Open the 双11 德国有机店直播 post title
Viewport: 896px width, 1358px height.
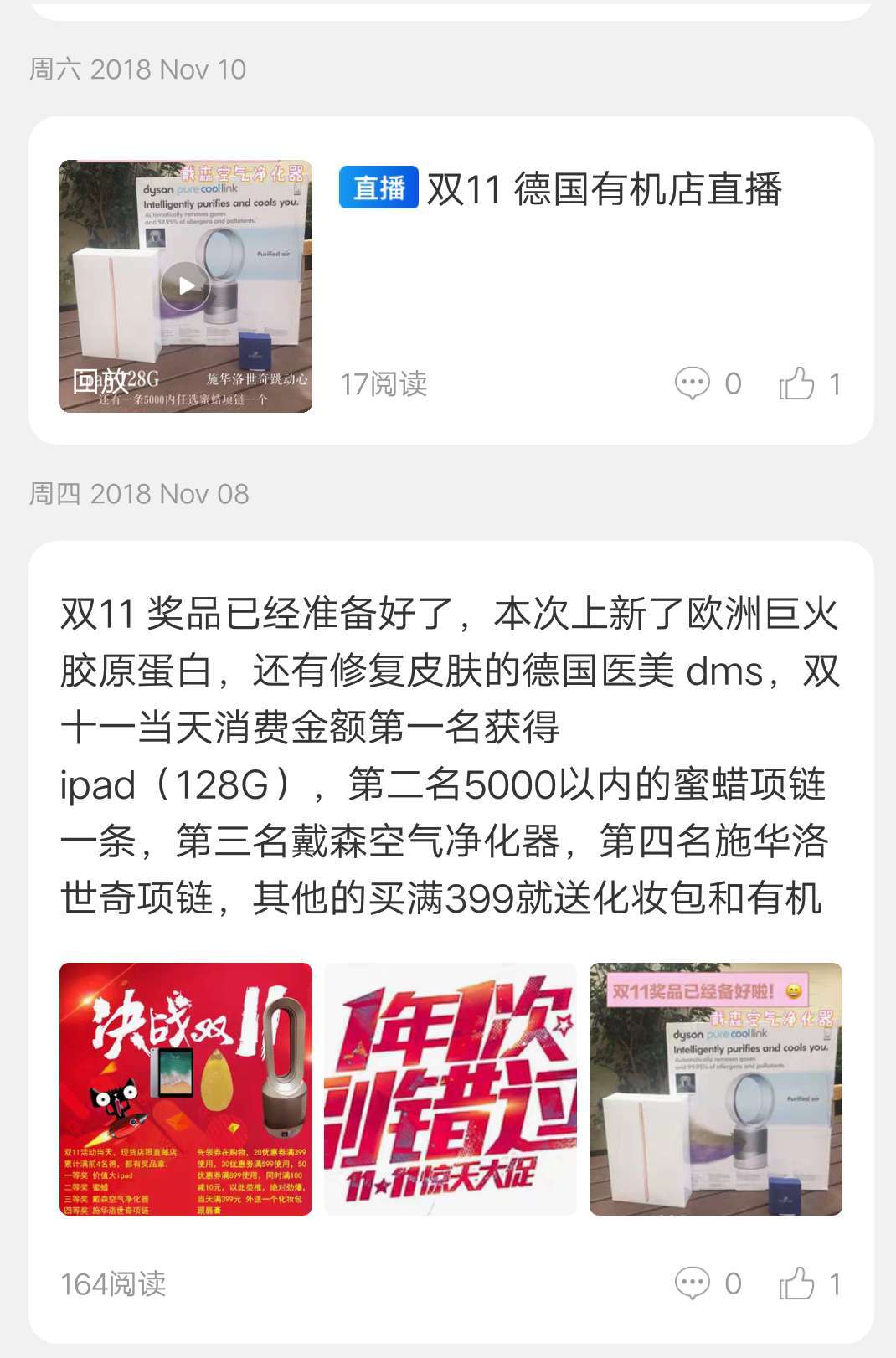603,191
